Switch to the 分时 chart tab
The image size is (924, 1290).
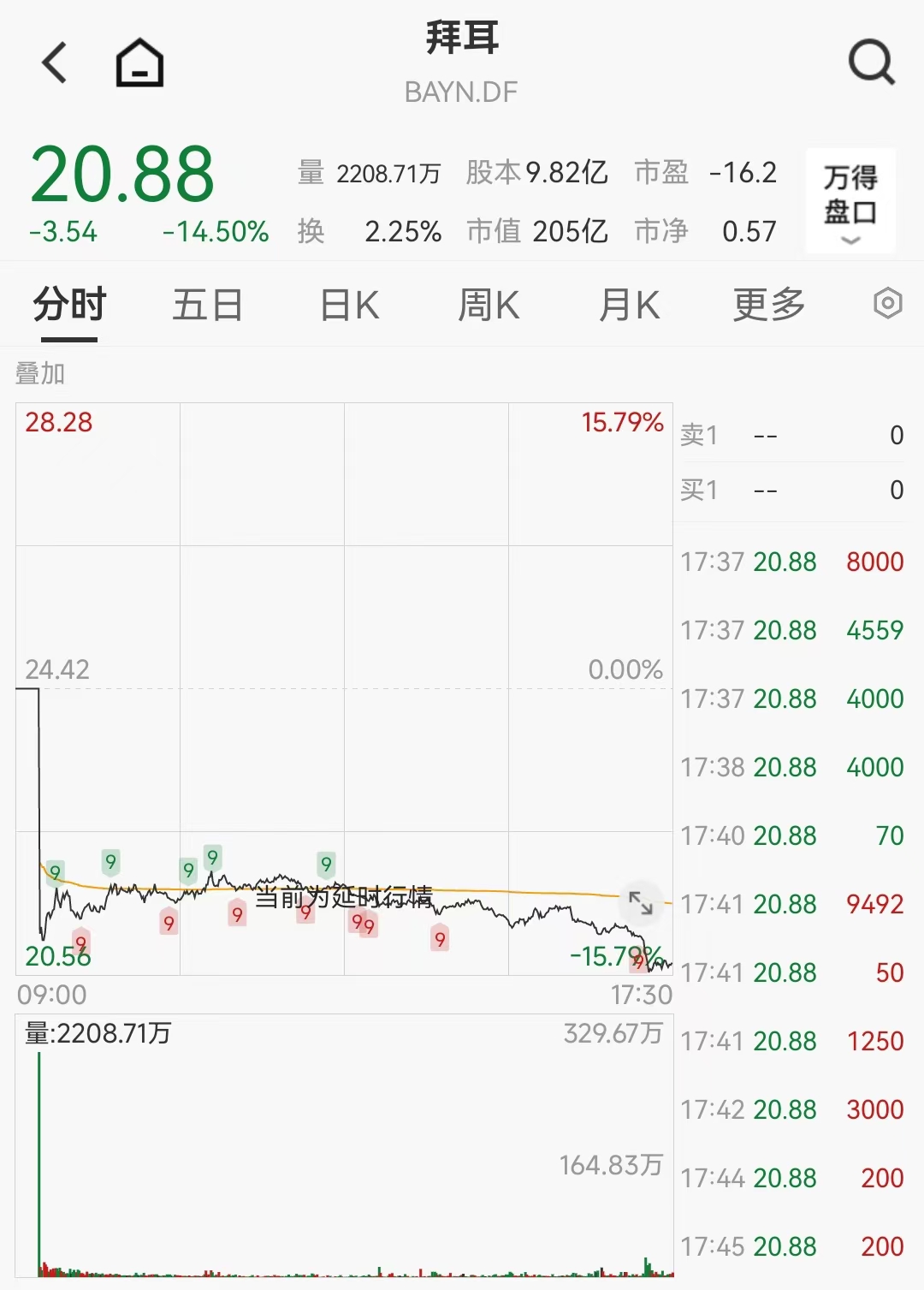(69, 306)
